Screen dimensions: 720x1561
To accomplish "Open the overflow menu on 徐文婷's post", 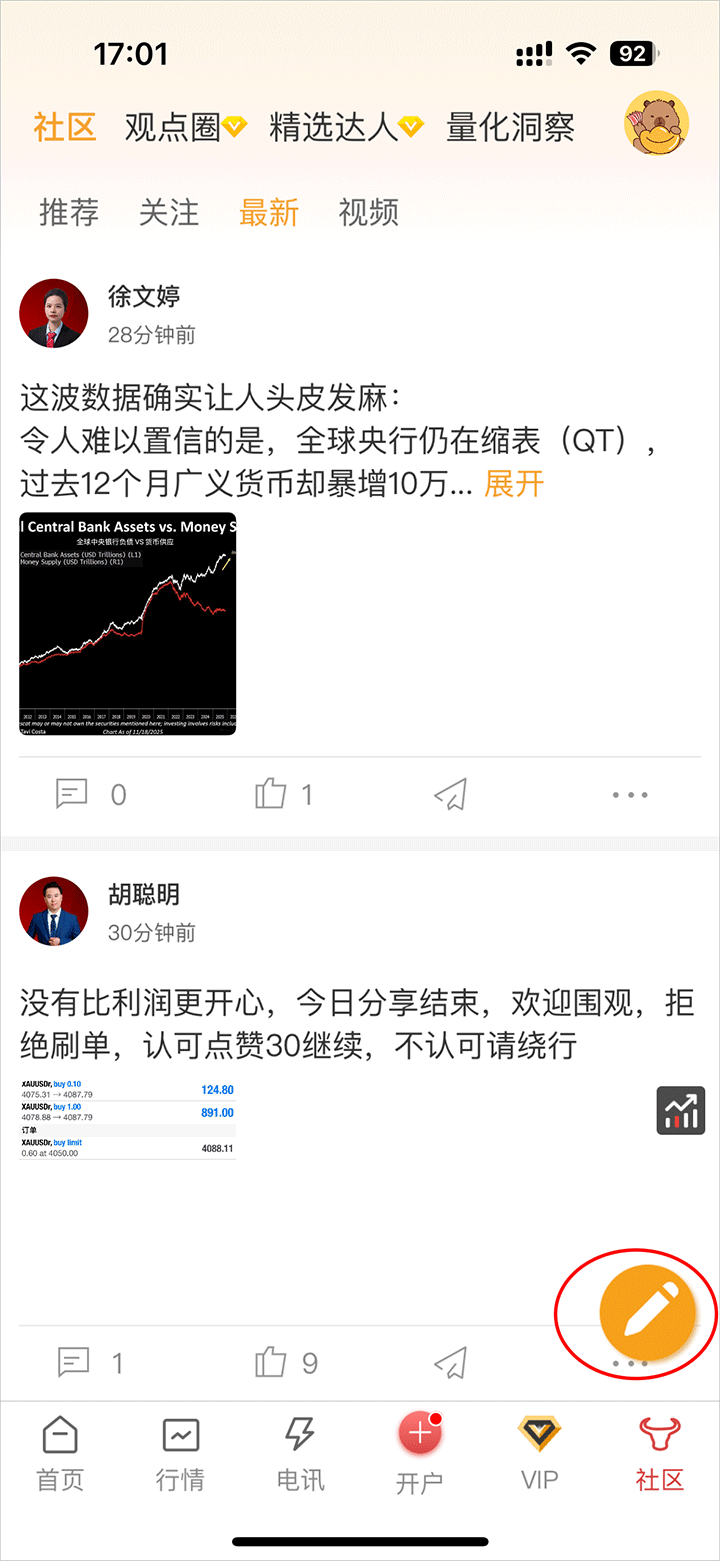I will [630, 795].
